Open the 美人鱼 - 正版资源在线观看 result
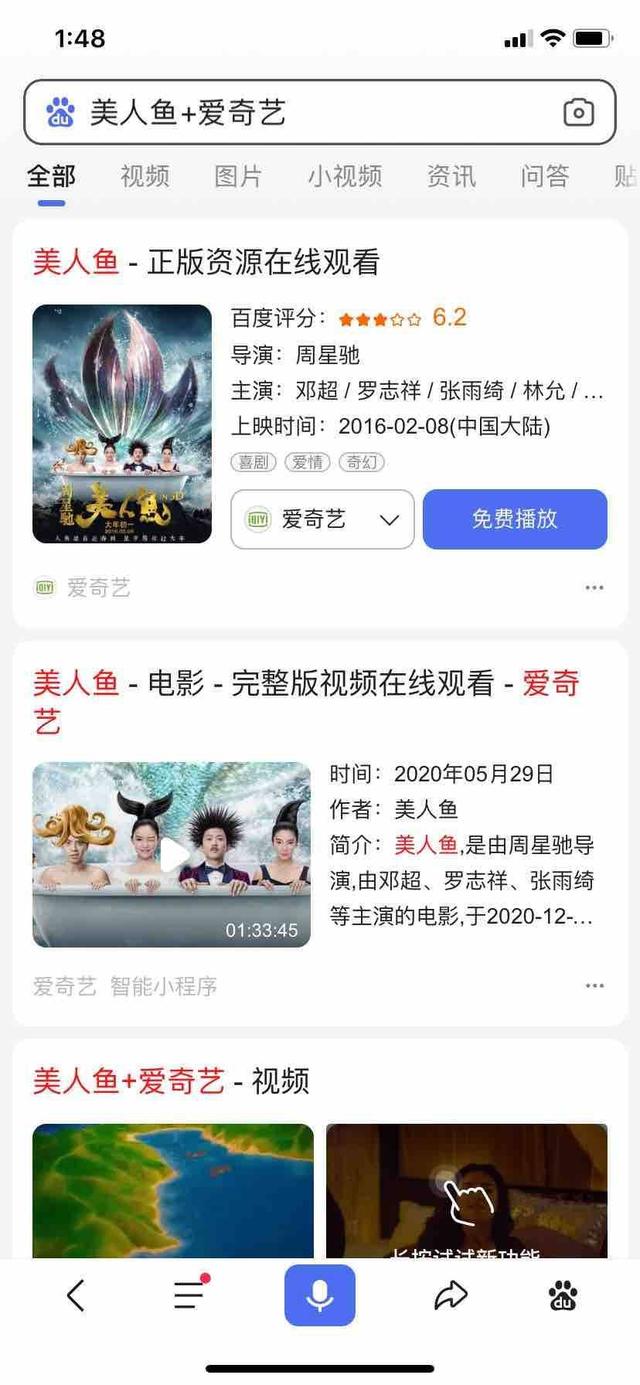Screen dimensions: 640x1385 point(207,263)
